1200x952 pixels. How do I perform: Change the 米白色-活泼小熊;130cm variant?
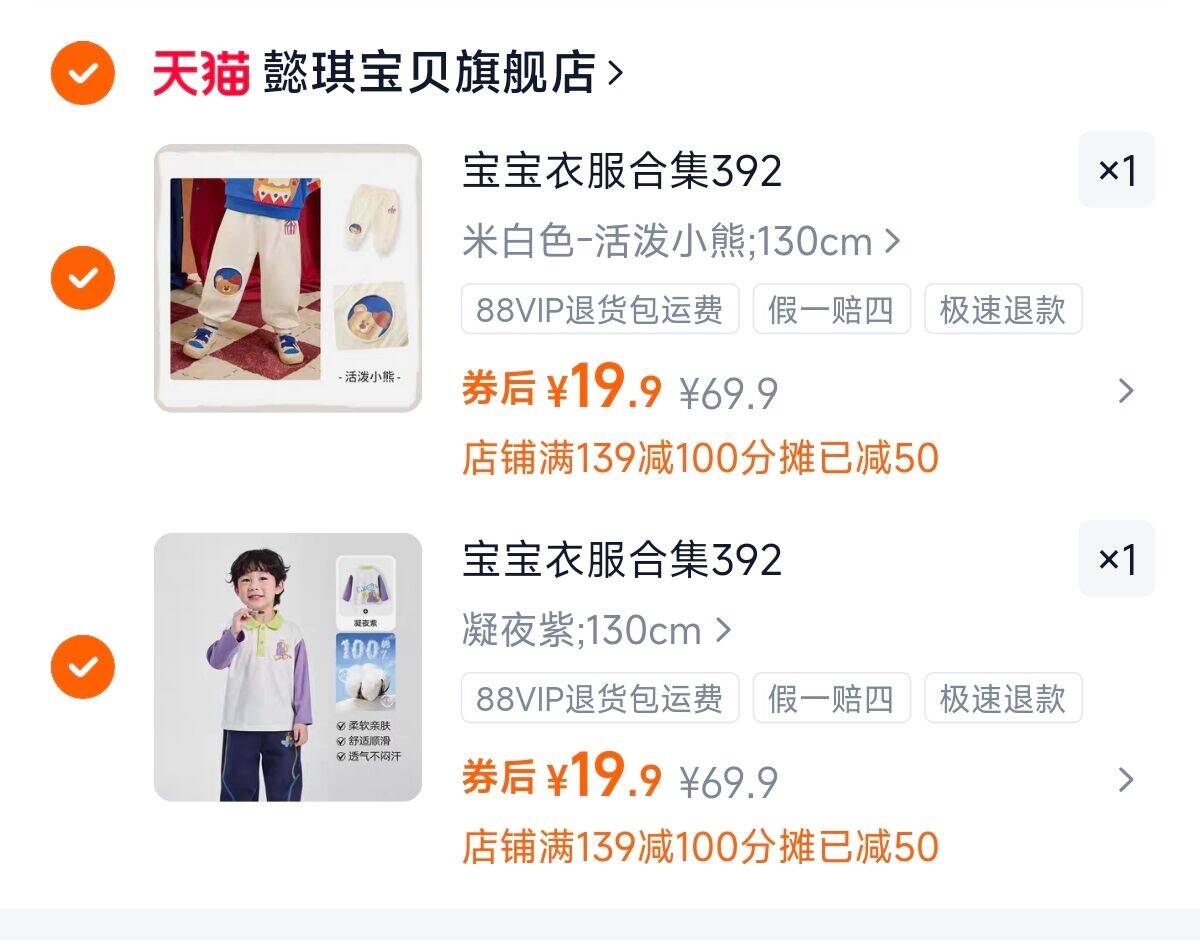click(x=682, y=242)
